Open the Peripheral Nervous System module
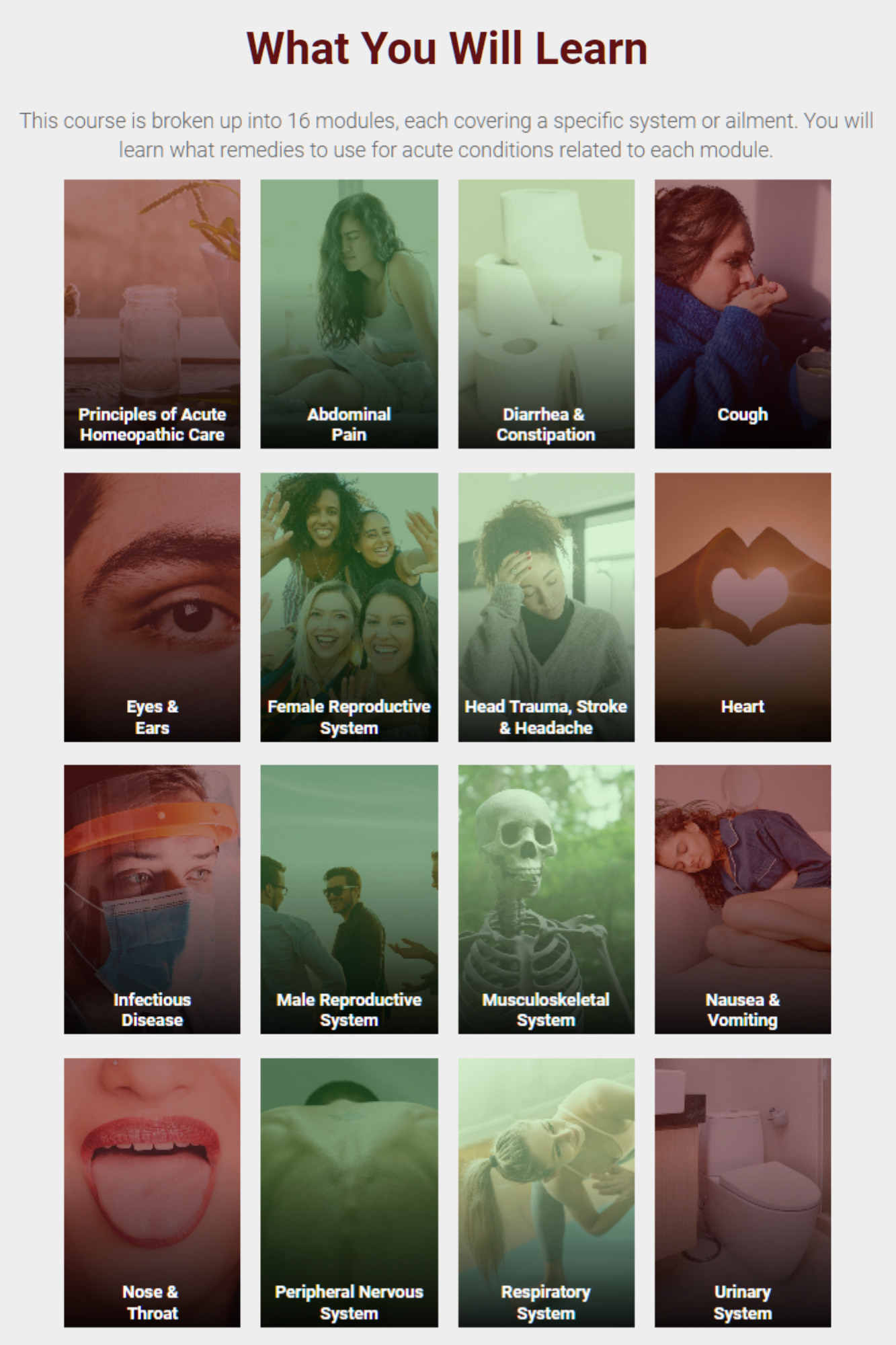The image size is (896, 1345). [x=349, y=1192]
